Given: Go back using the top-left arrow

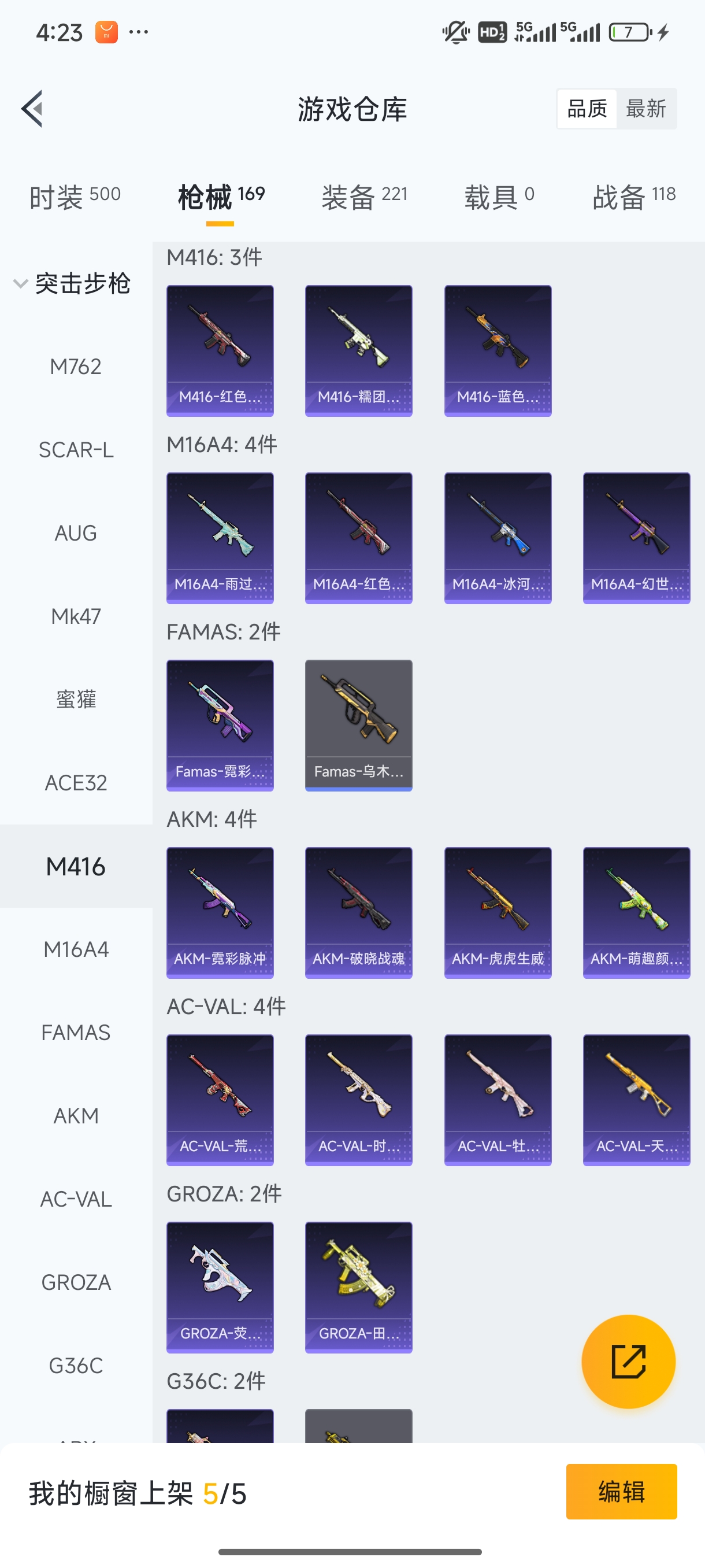Looking at the screenshot, I should click(32, 109).
